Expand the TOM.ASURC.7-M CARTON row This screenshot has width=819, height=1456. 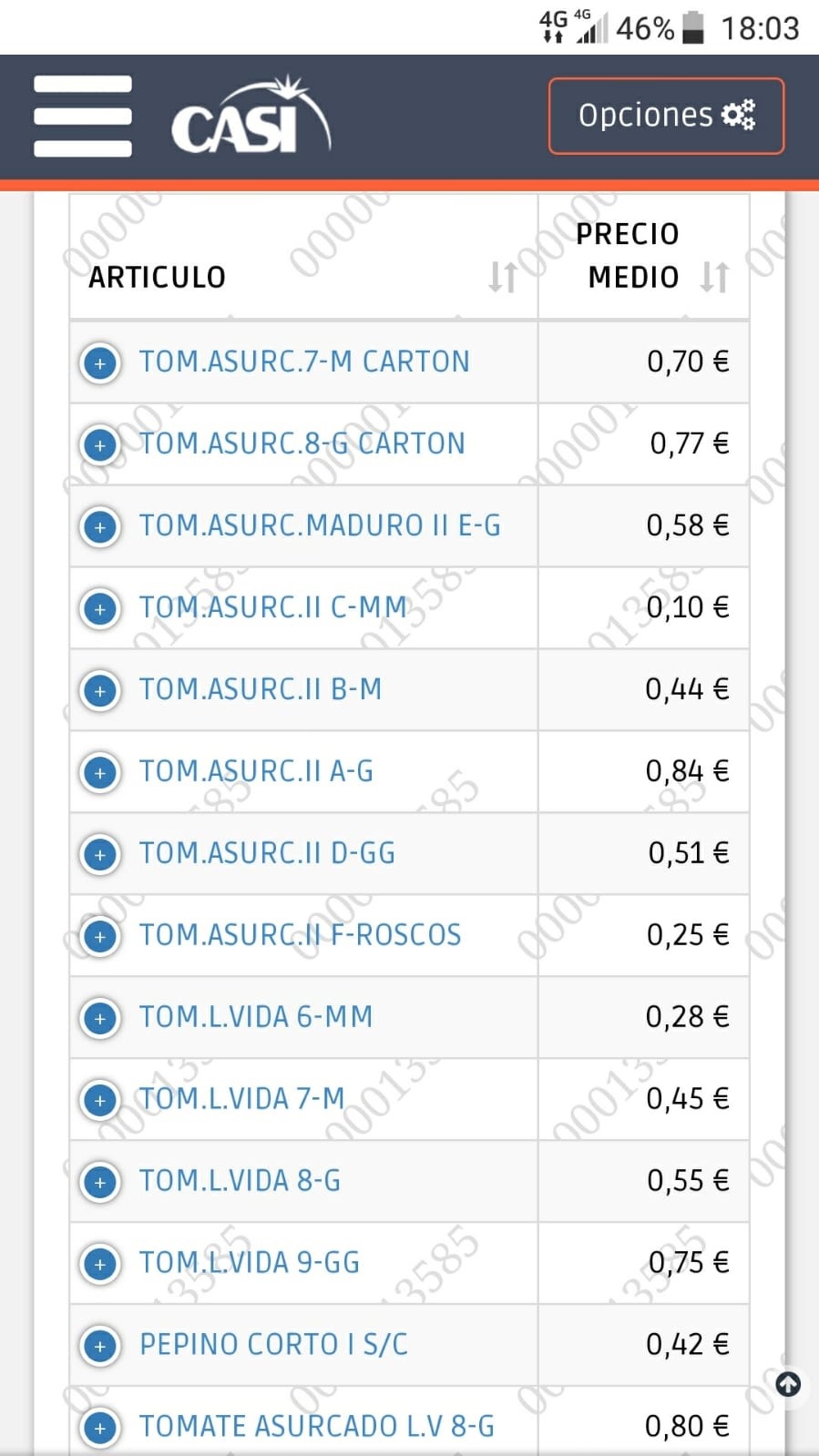[100, 362]
